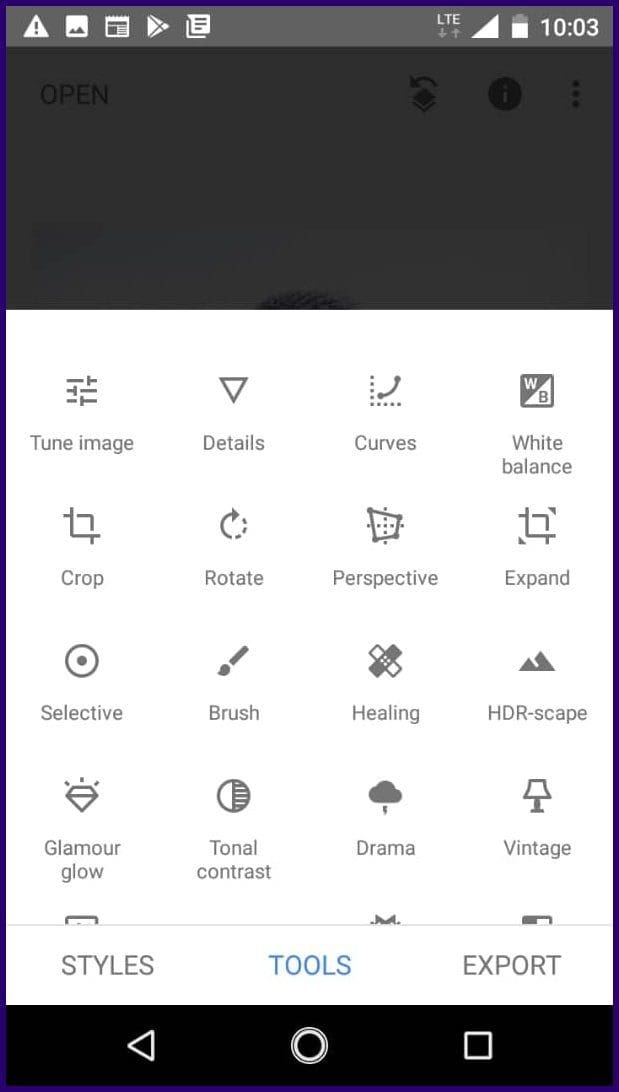Choose the Perspective tool

click(385, 548)
